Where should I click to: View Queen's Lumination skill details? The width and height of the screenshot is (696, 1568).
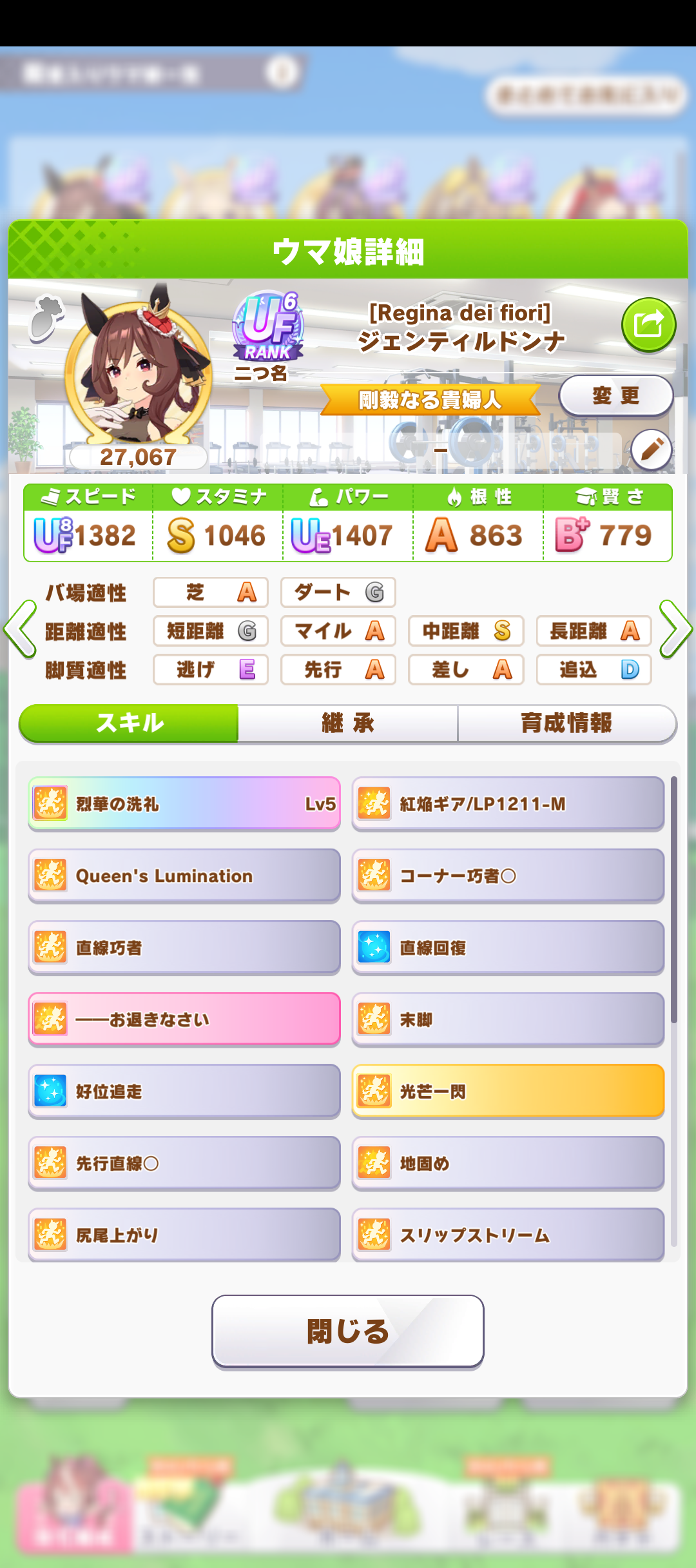click(x=184, y=876)
